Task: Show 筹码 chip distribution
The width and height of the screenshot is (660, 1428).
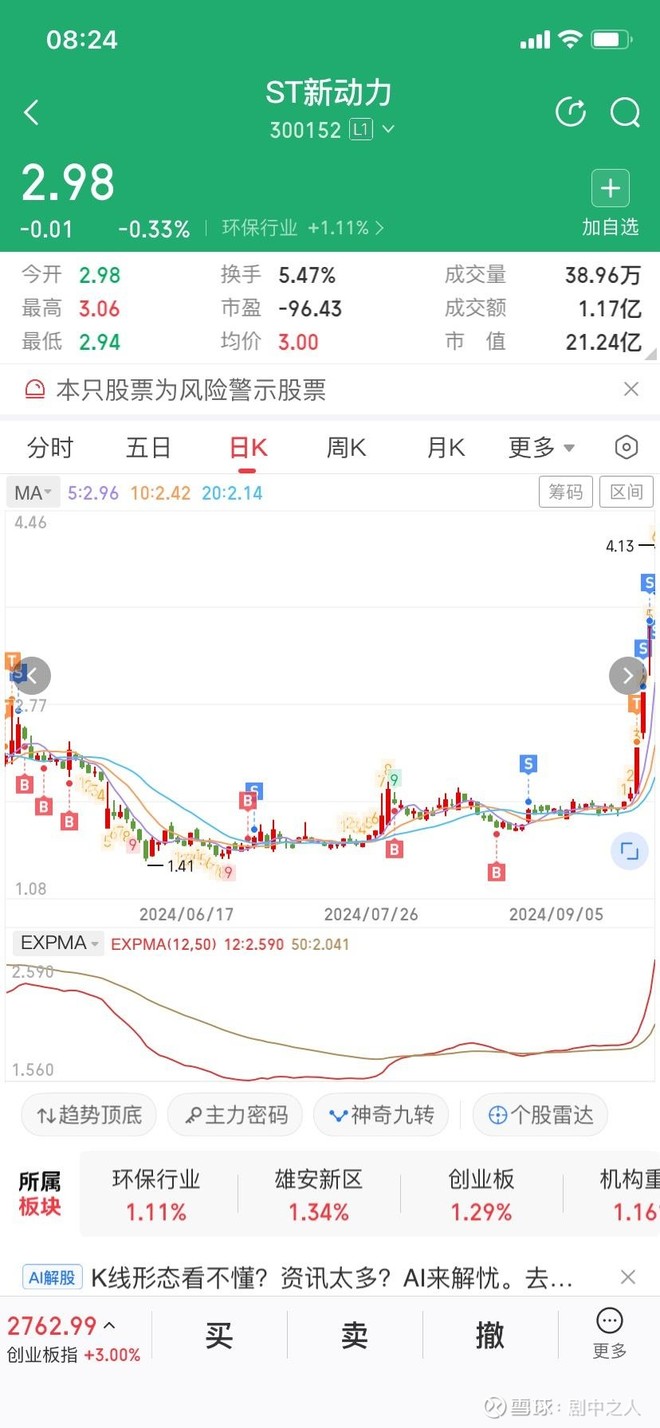Action: coord(566,492)
